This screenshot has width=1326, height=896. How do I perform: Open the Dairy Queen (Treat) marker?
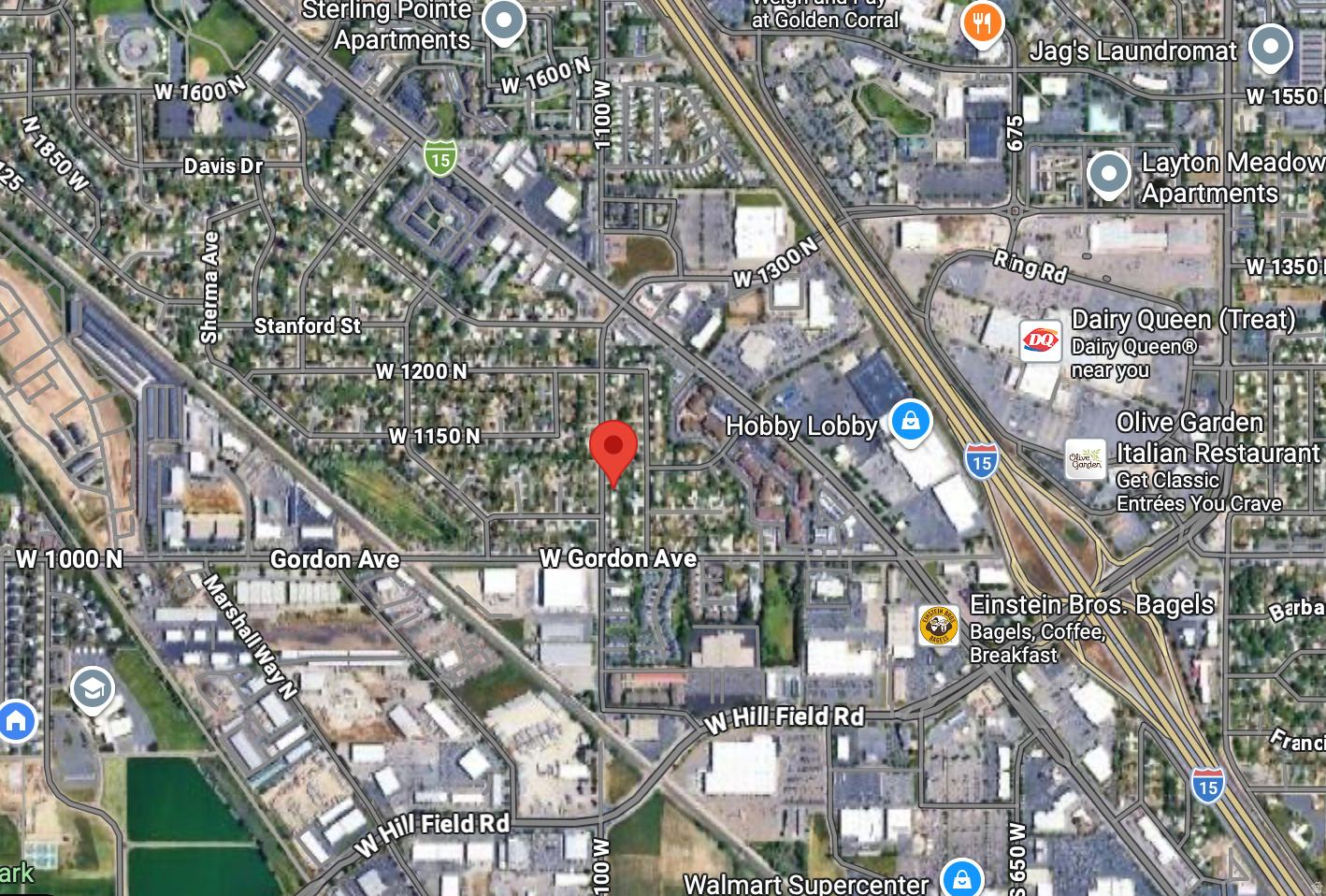(1040, 340)
